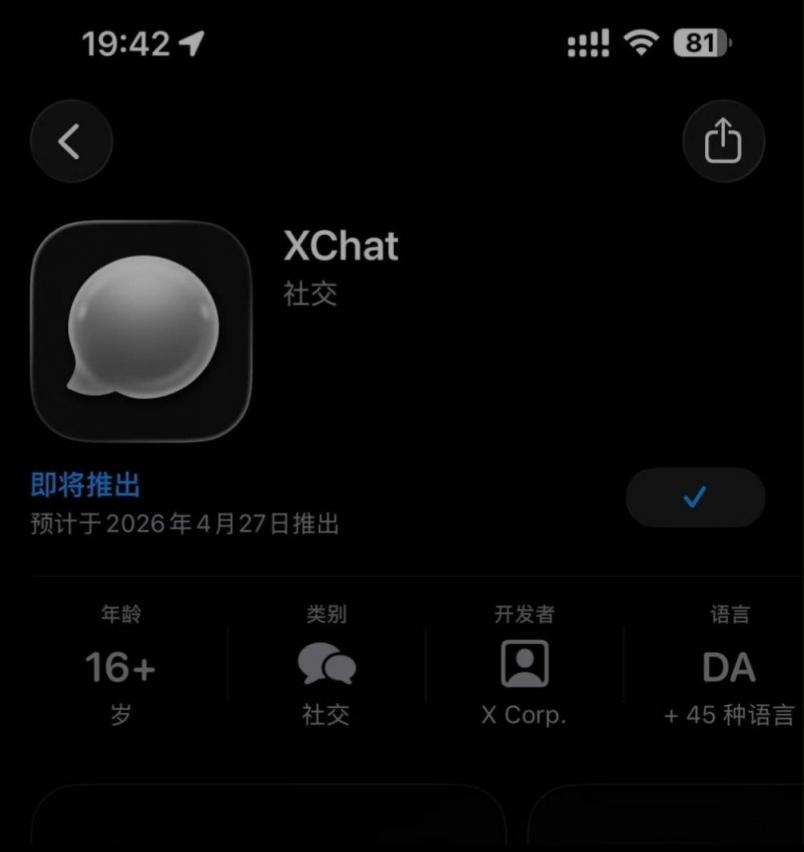
Task: Tap the developer profile icon for X Corp.
Action: 524,662
